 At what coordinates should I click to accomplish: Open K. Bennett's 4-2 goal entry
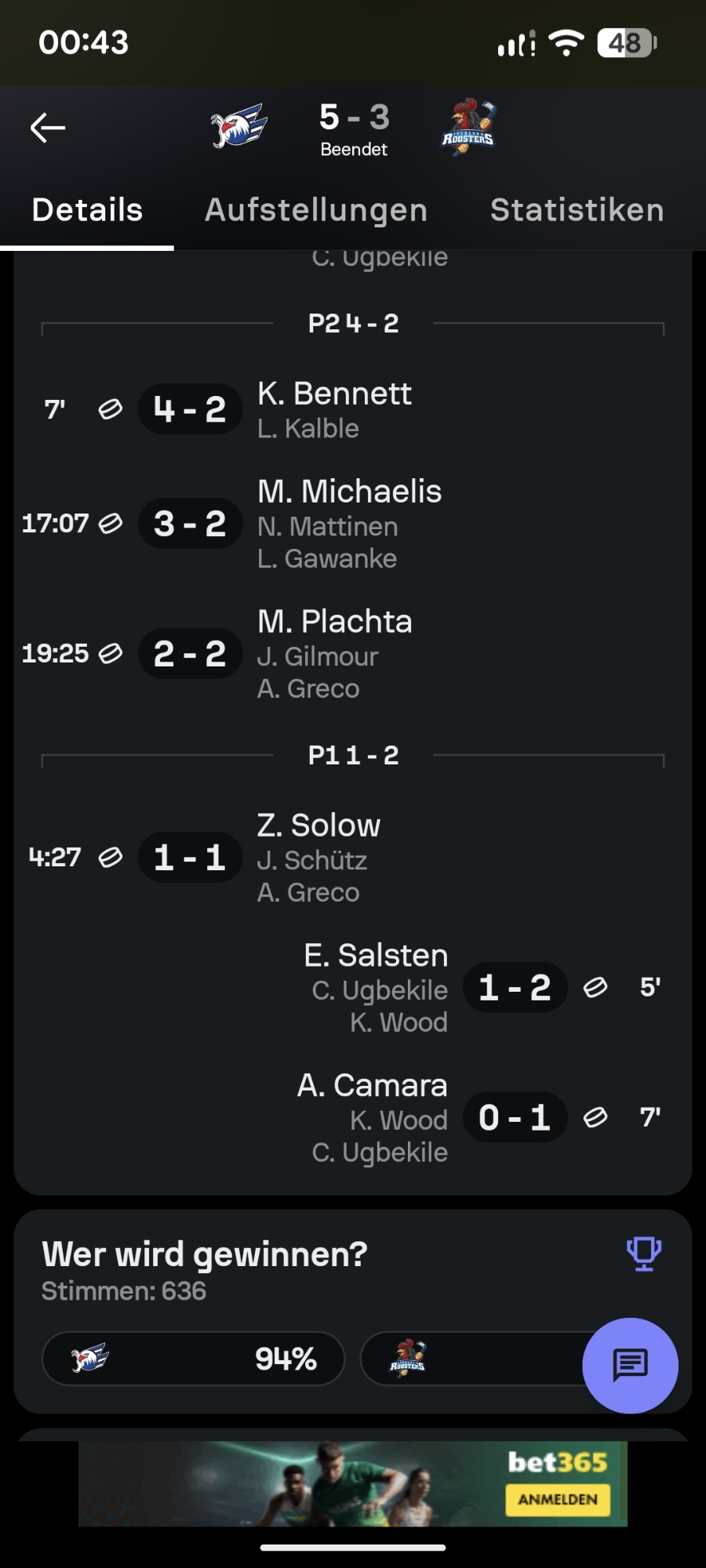click(333, 408)
